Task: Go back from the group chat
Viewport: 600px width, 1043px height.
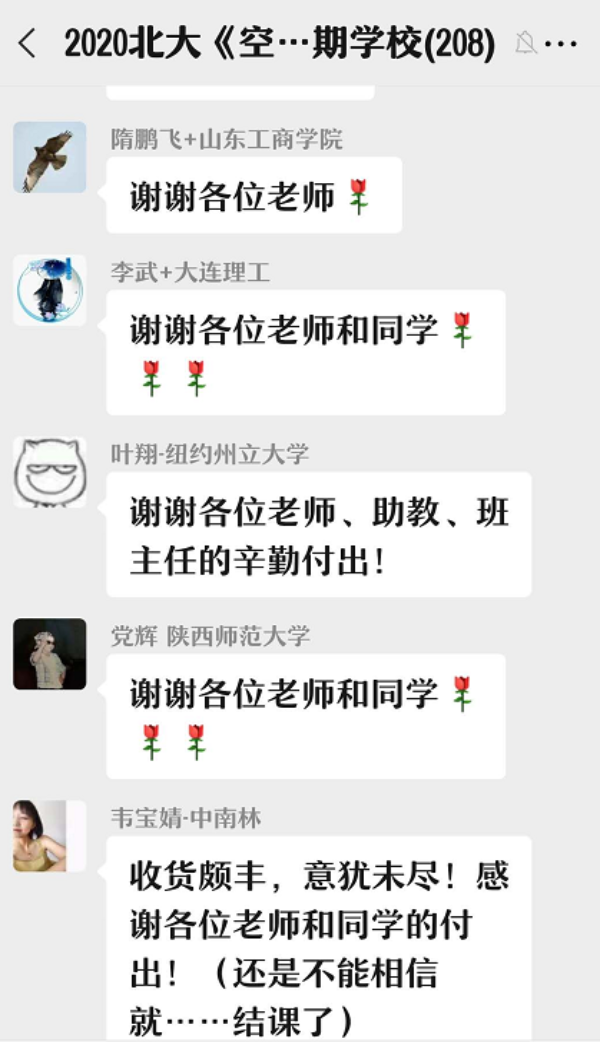Action: pyautogui.click(x=27, y=43)
